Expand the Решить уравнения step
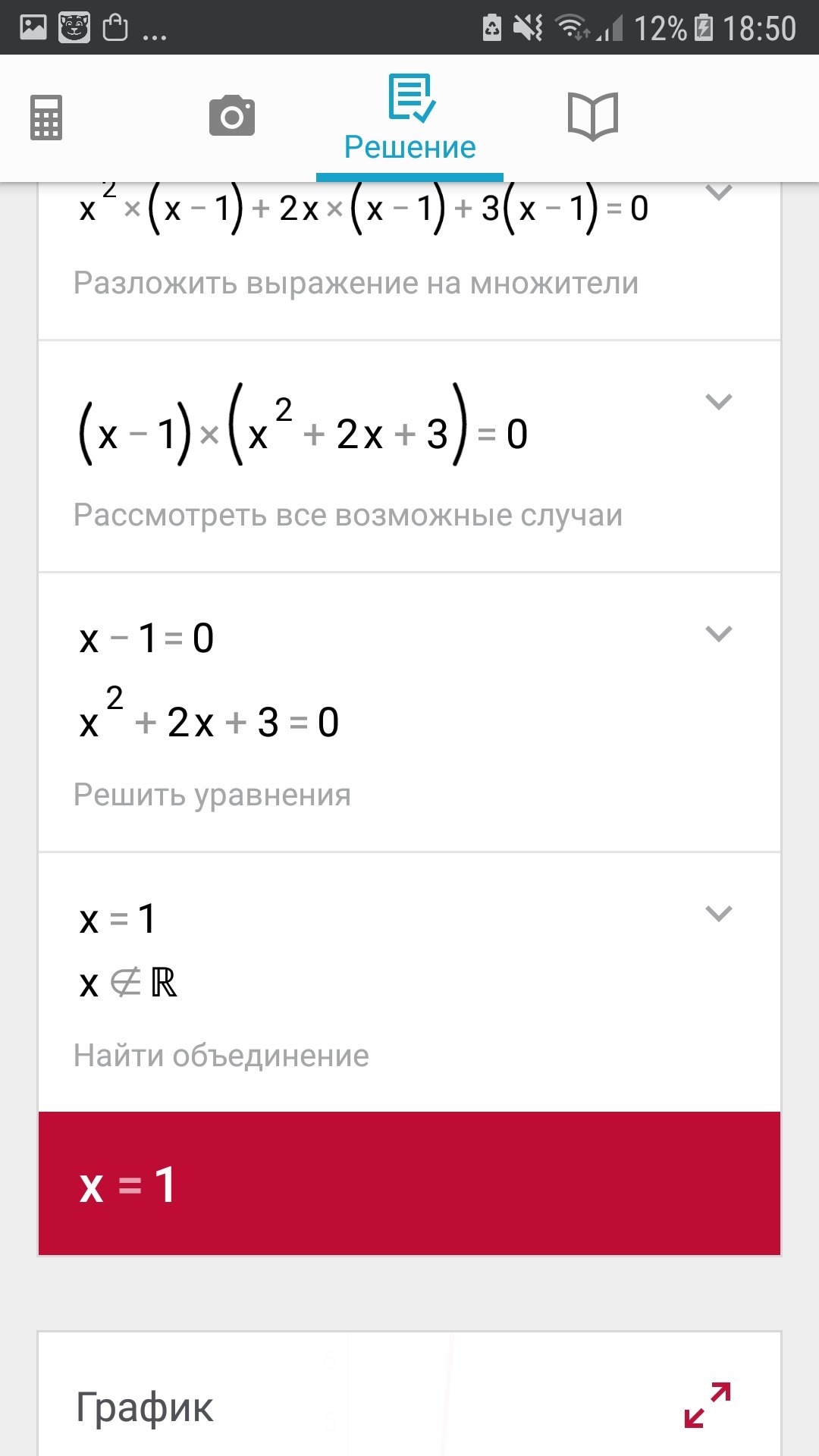 pyautogui.click(x=718, y=633)
